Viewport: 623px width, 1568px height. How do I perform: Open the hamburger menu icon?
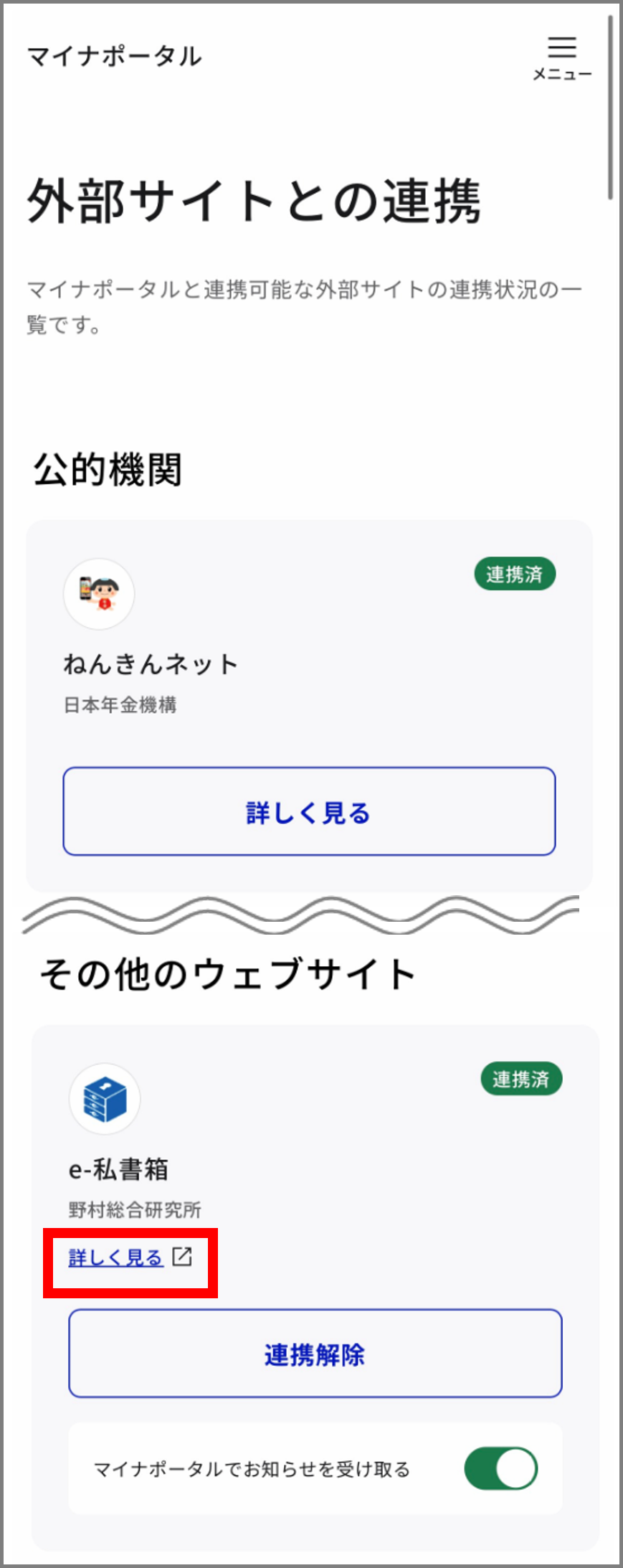(x=563, y=49)
